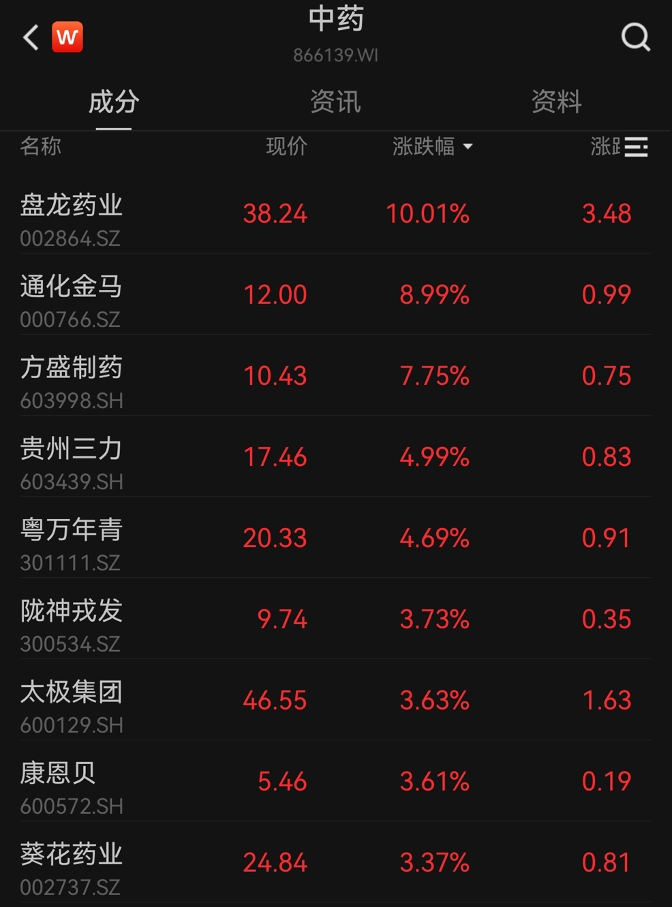672x908 pixels.
Task: Select the 成分 tab
Action: click(114, 102)
